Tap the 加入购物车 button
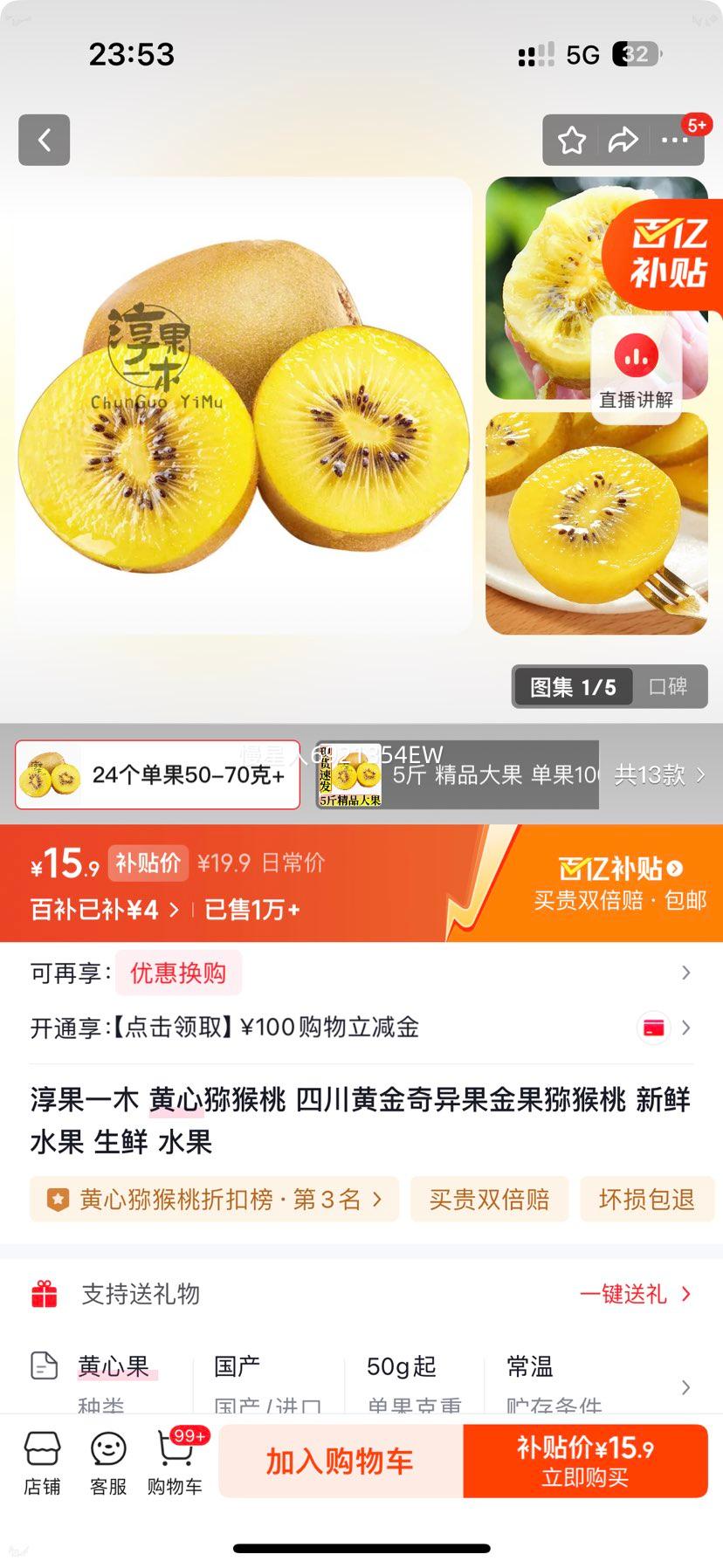The image size is (723, 1568). (x=340, y=1460)
